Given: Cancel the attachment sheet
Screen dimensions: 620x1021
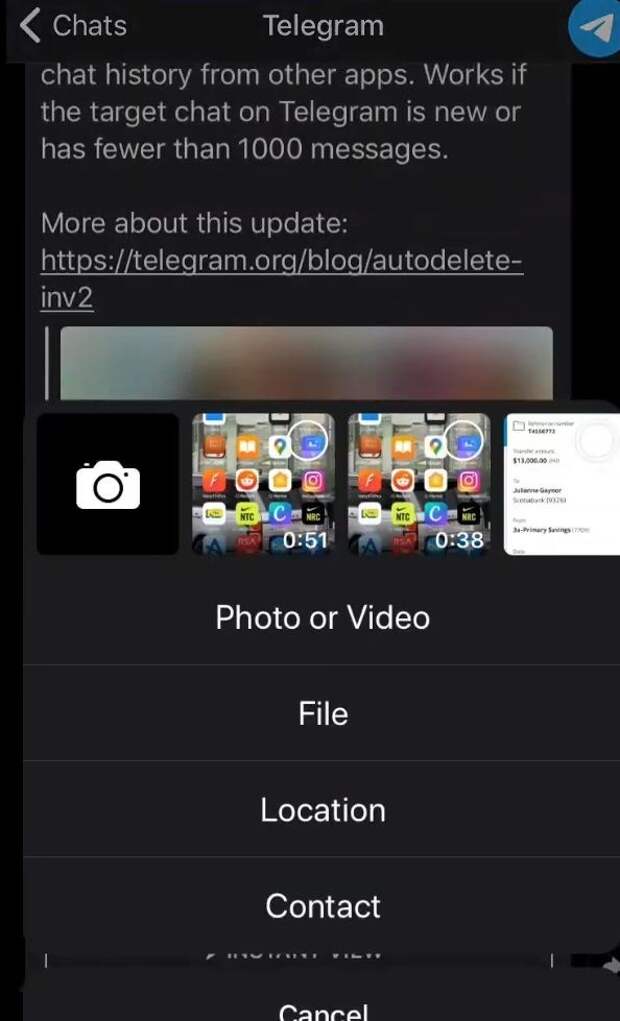Looking at the screenshot, I should [322, 1008].
